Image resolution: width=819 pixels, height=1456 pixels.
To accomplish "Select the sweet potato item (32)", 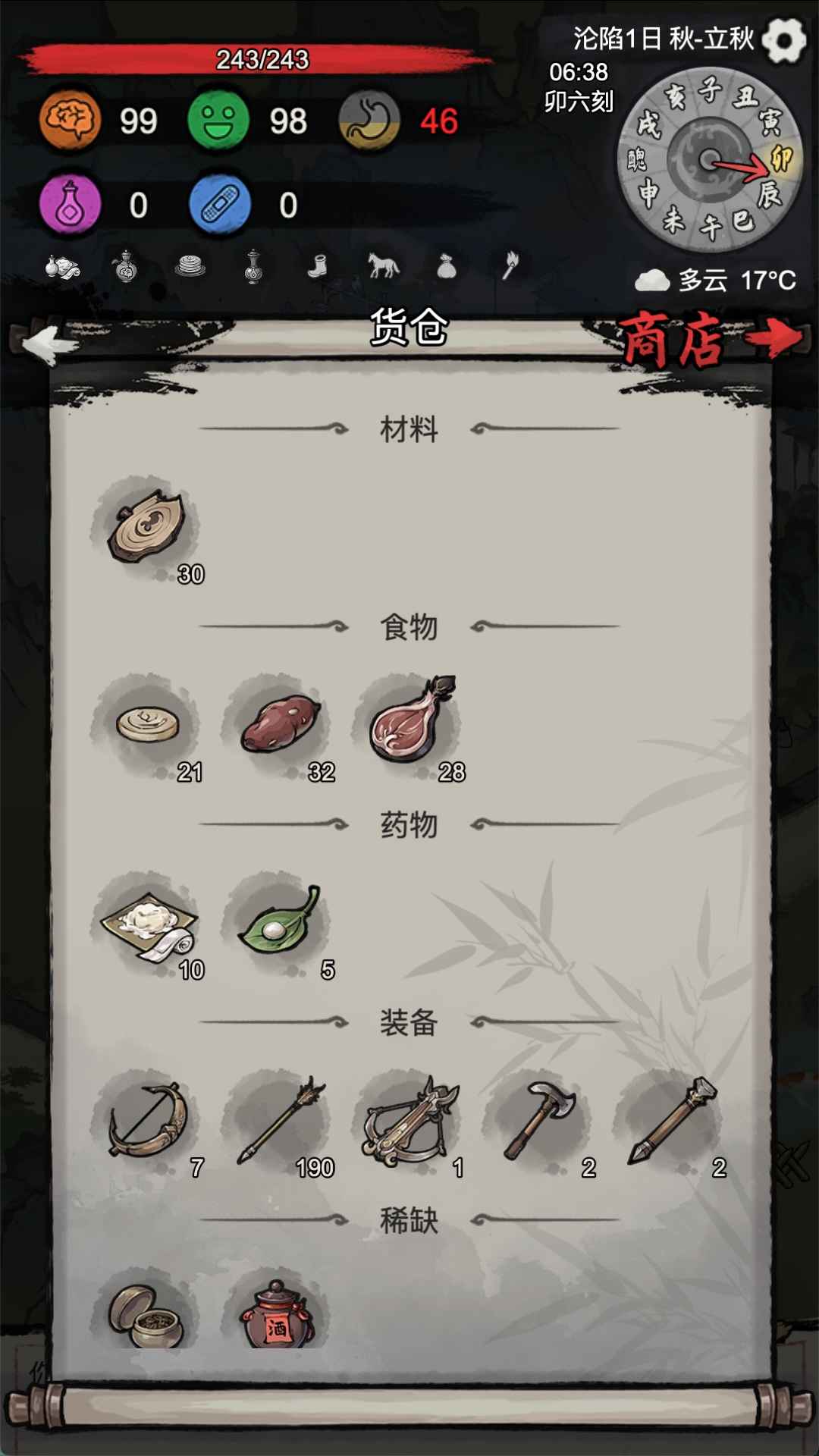I will (x=279, y=725).
